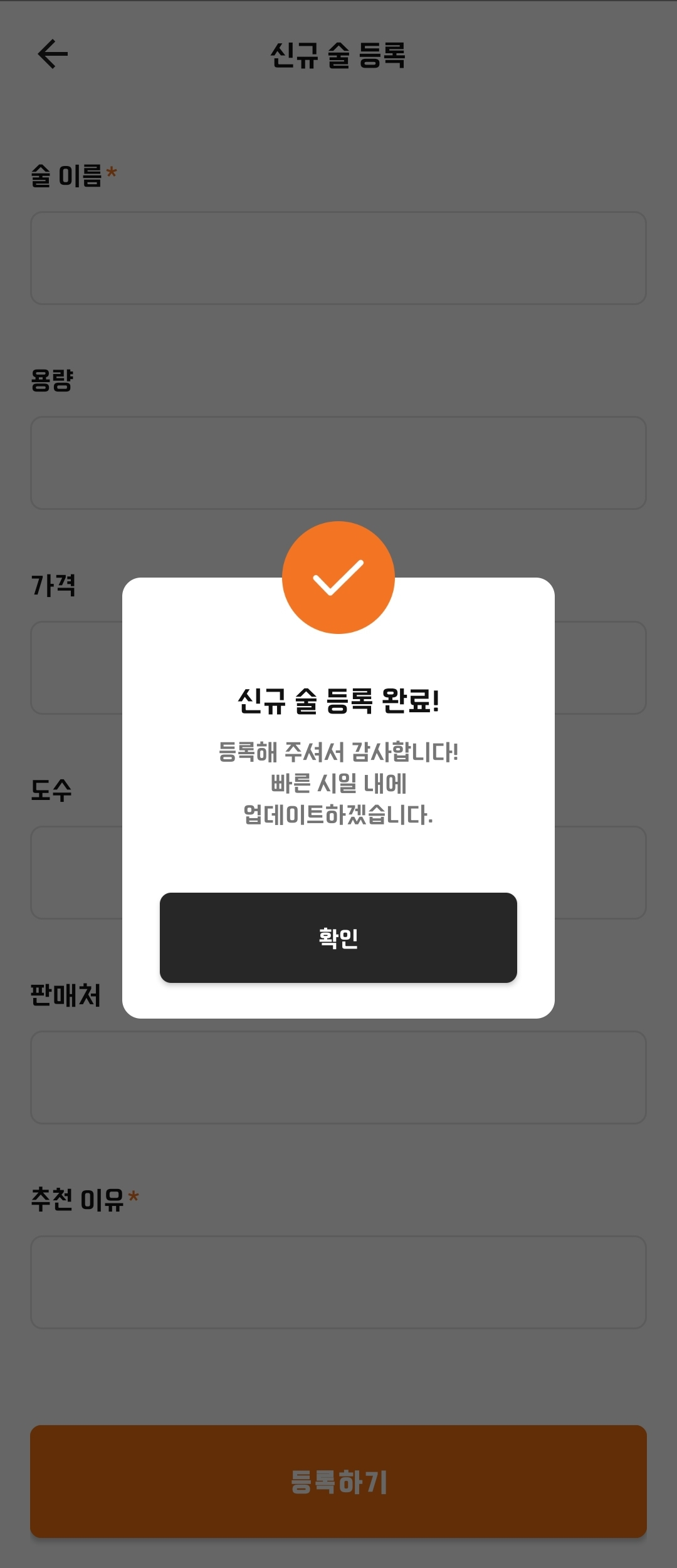This screenshot has width=677, height=1568.
Task: Focus the 판매처 text field
Action: tap(338, 1077)
